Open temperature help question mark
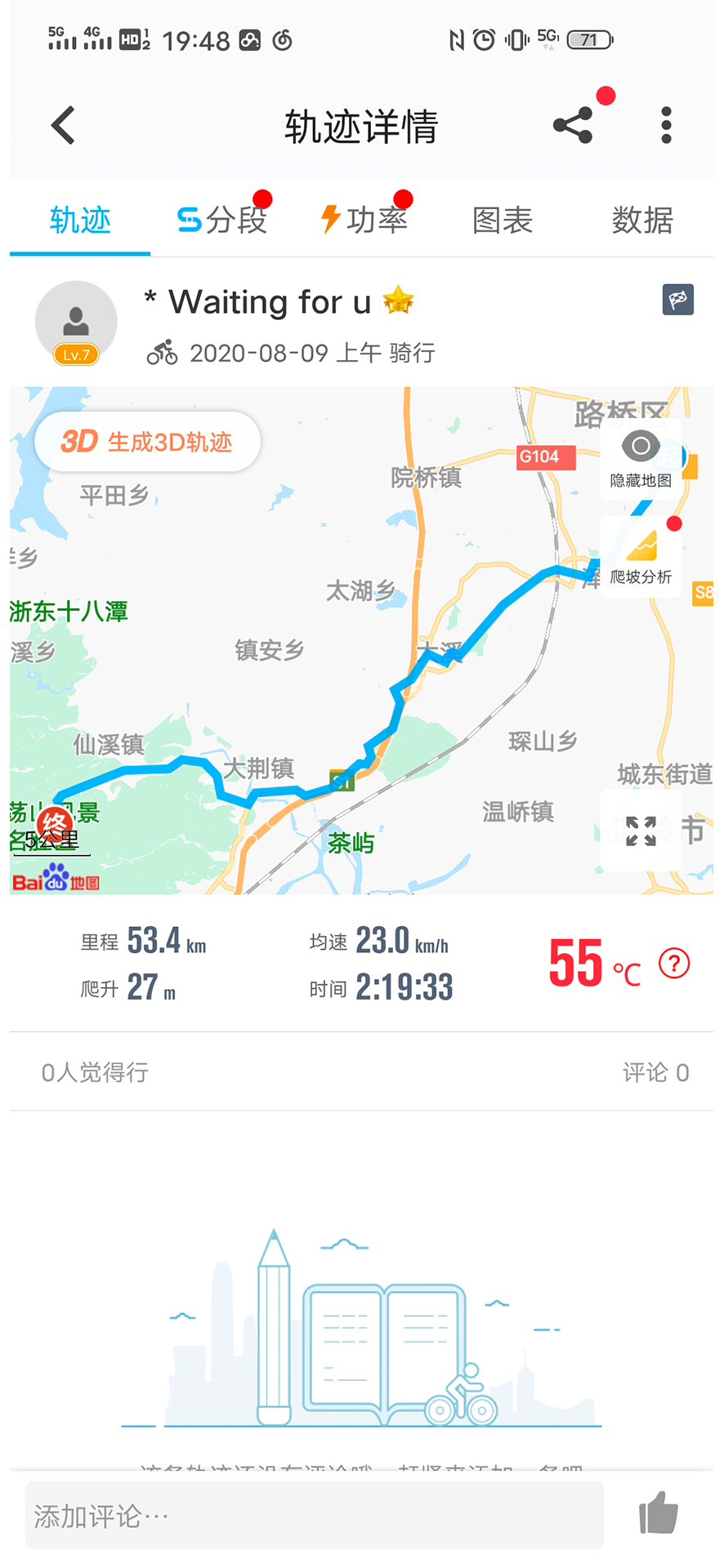Image resolution: width=724 pixels, height=1568 pixels. (674, 964)
